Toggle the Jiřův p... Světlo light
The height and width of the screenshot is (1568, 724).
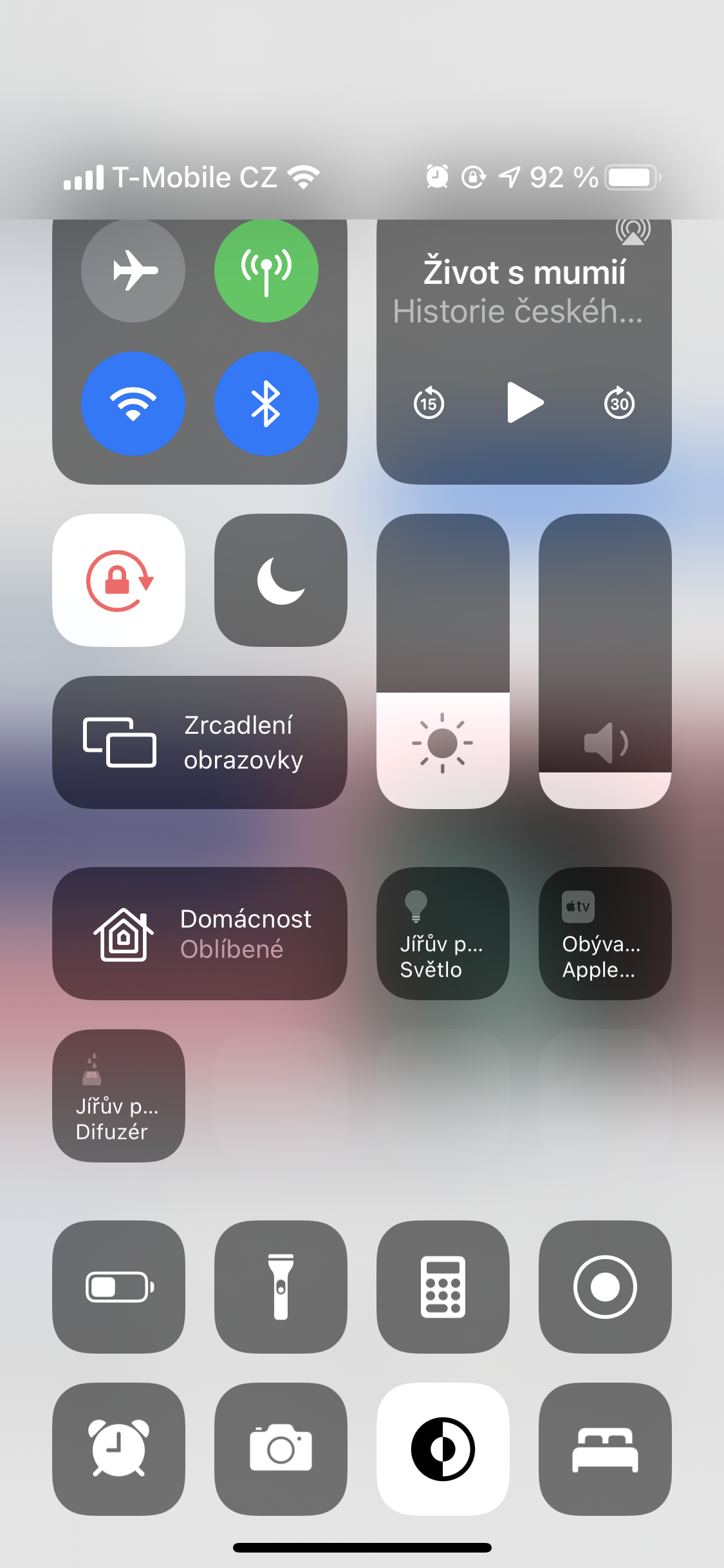(x=443, y=933)
